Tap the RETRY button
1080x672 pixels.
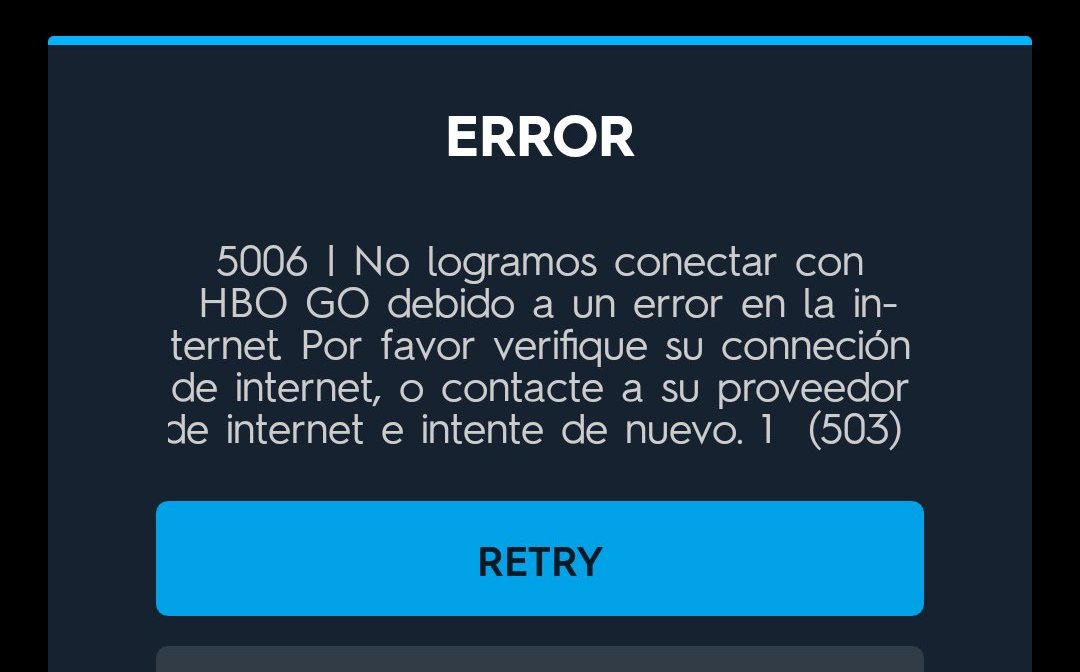click(539, 559)
